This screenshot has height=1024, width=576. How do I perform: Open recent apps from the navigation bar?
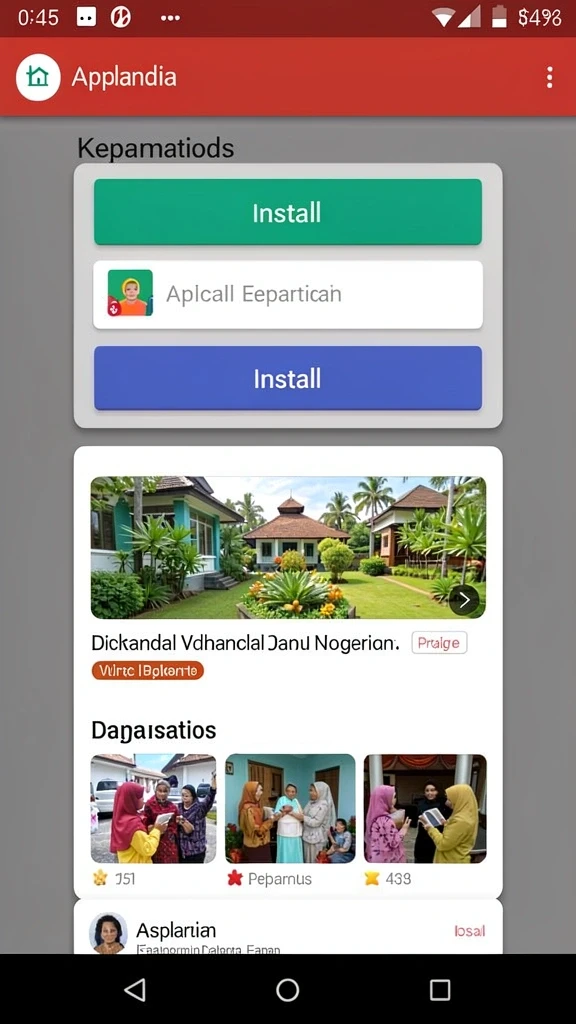pos(440,990)
